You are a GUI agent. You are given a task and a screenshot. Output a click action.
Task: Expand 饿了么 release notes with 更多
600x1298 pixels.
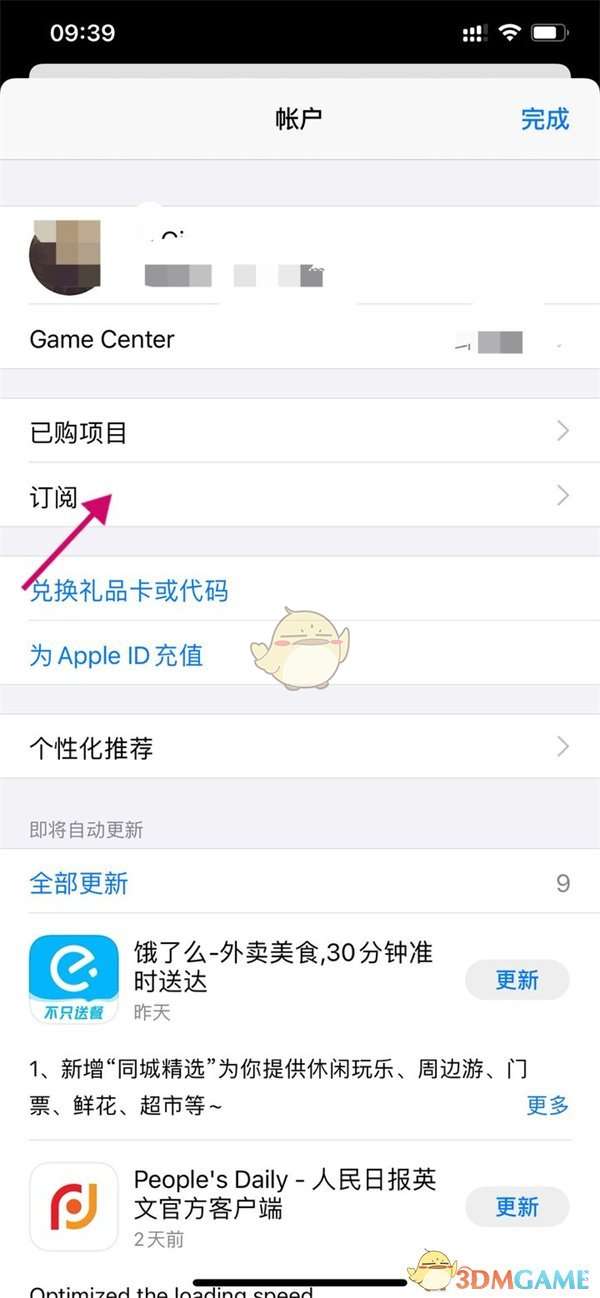(x=547, y=1105)
